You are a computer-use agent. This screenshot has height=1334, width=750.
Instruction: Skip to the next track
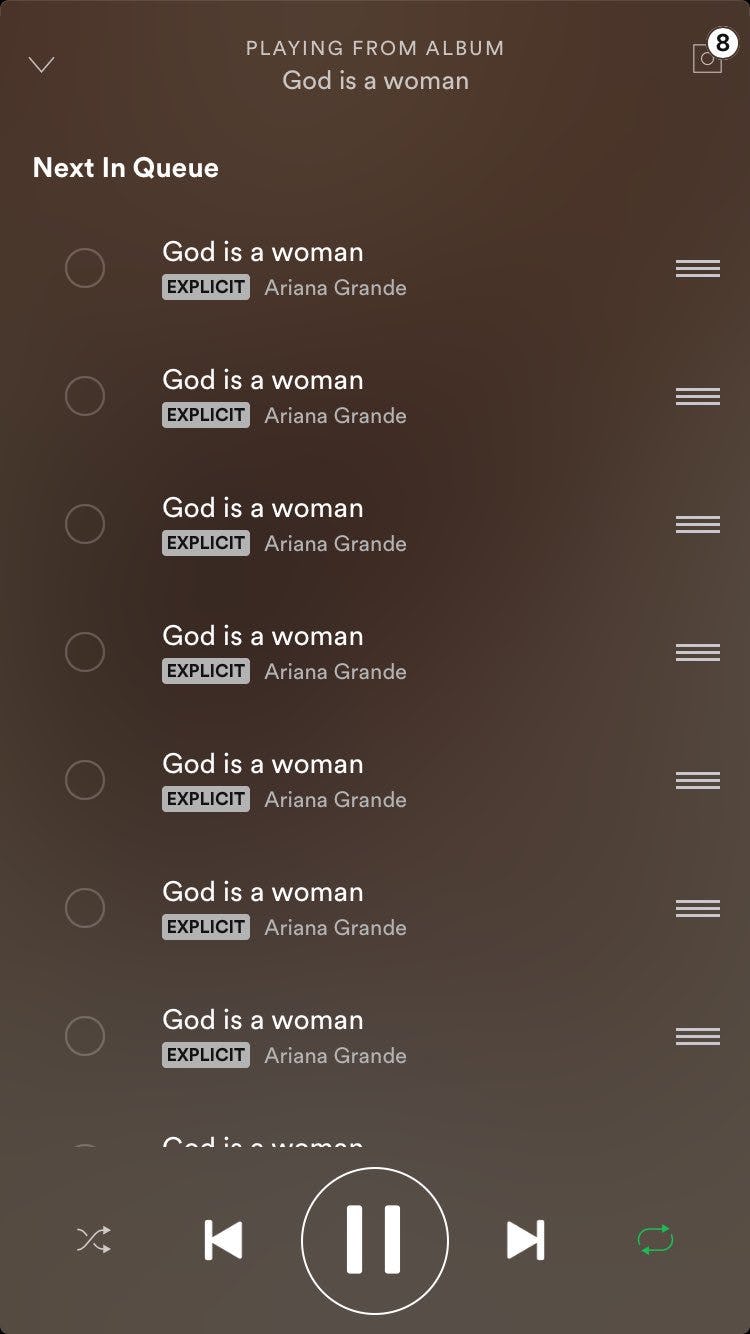526,1240
